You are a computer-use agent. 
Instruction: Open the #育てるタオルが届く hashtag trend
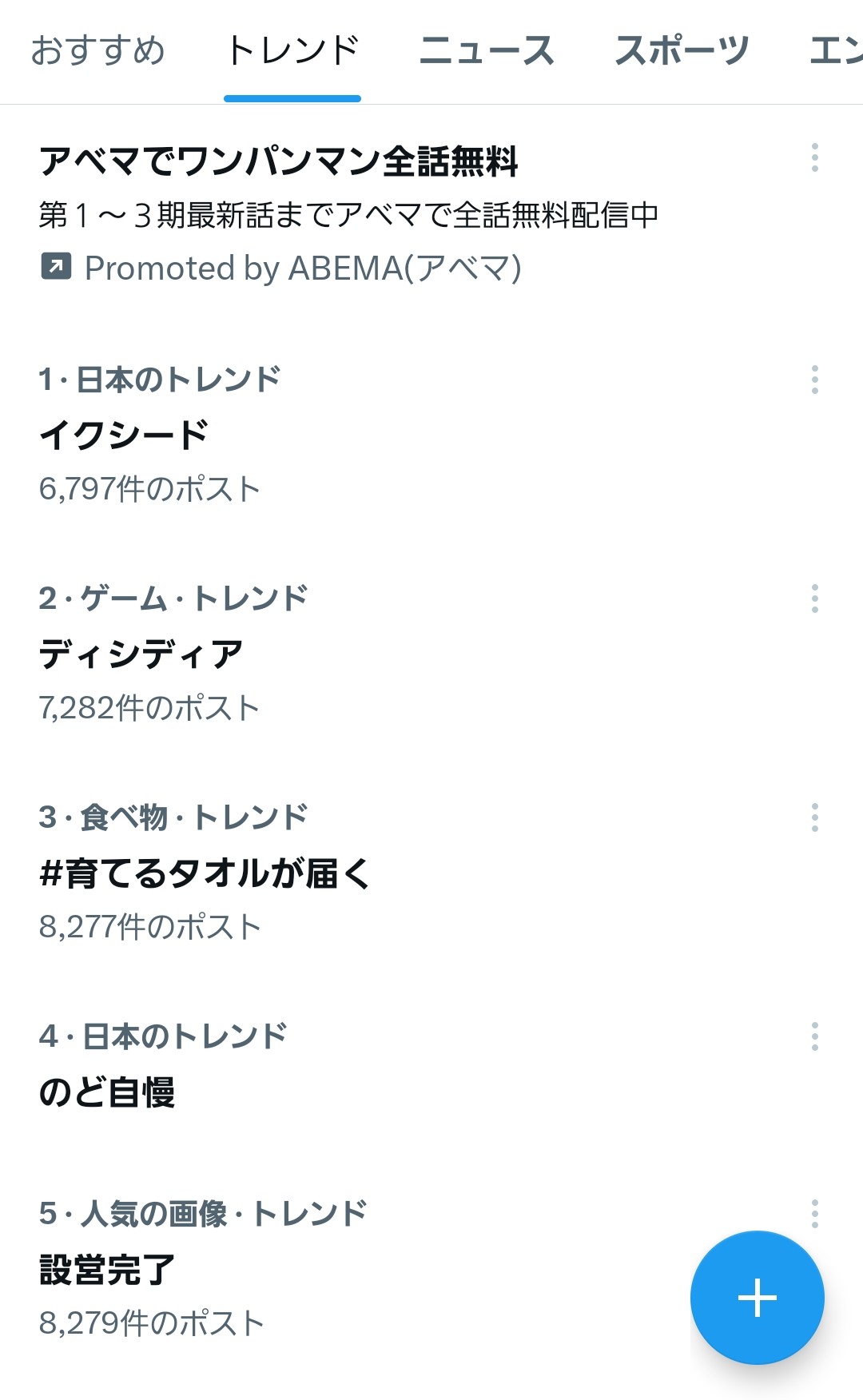click(x=205, y=873)
